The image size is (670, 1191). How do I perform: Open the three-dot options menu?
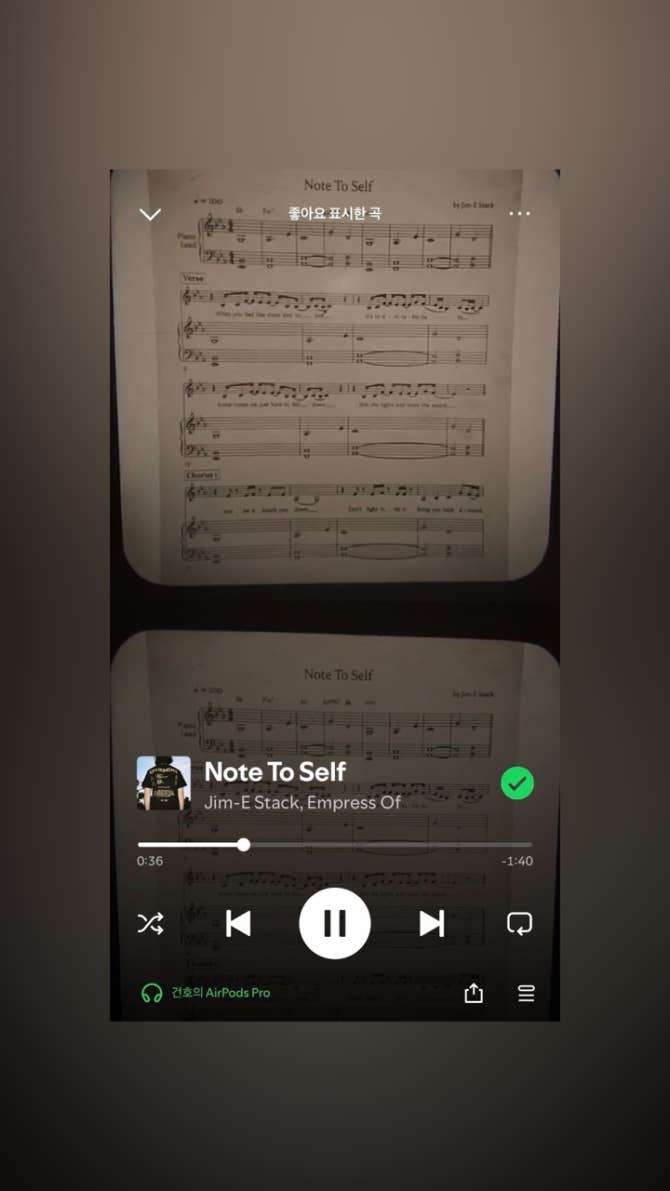519,214
